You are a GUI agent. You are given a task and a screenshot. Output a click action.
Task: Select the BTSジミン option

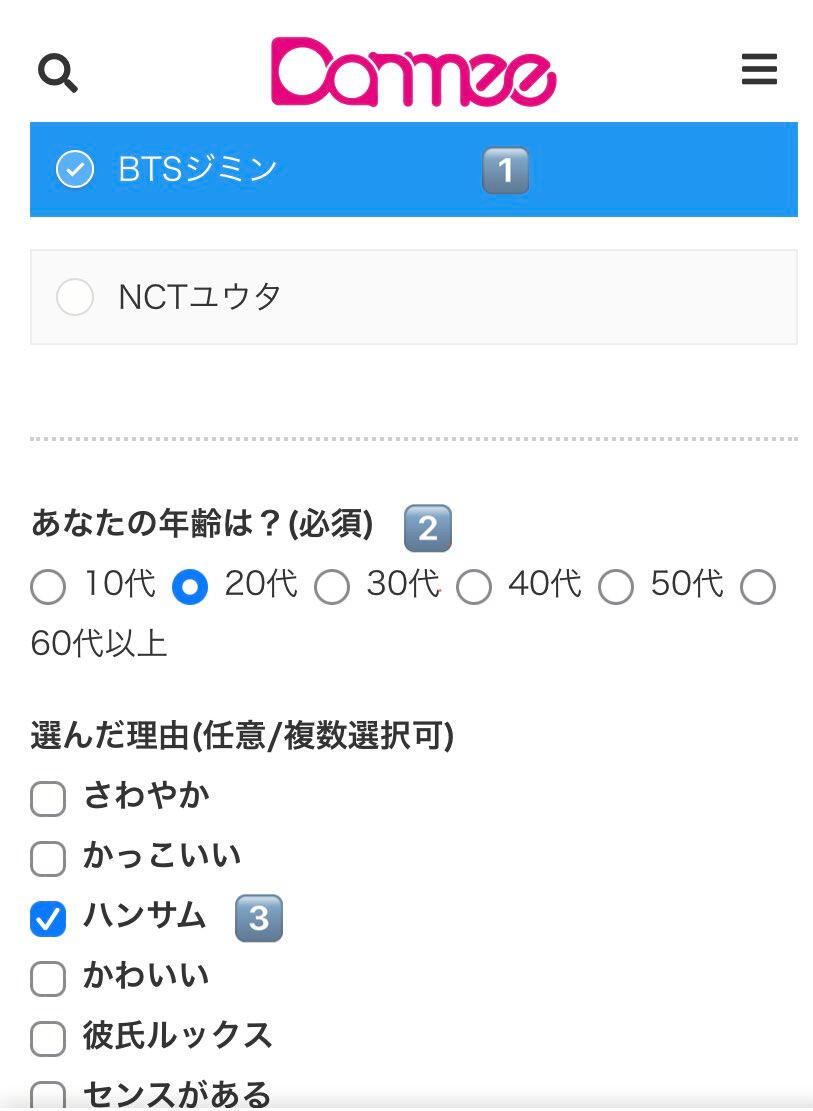pos(75,169)
